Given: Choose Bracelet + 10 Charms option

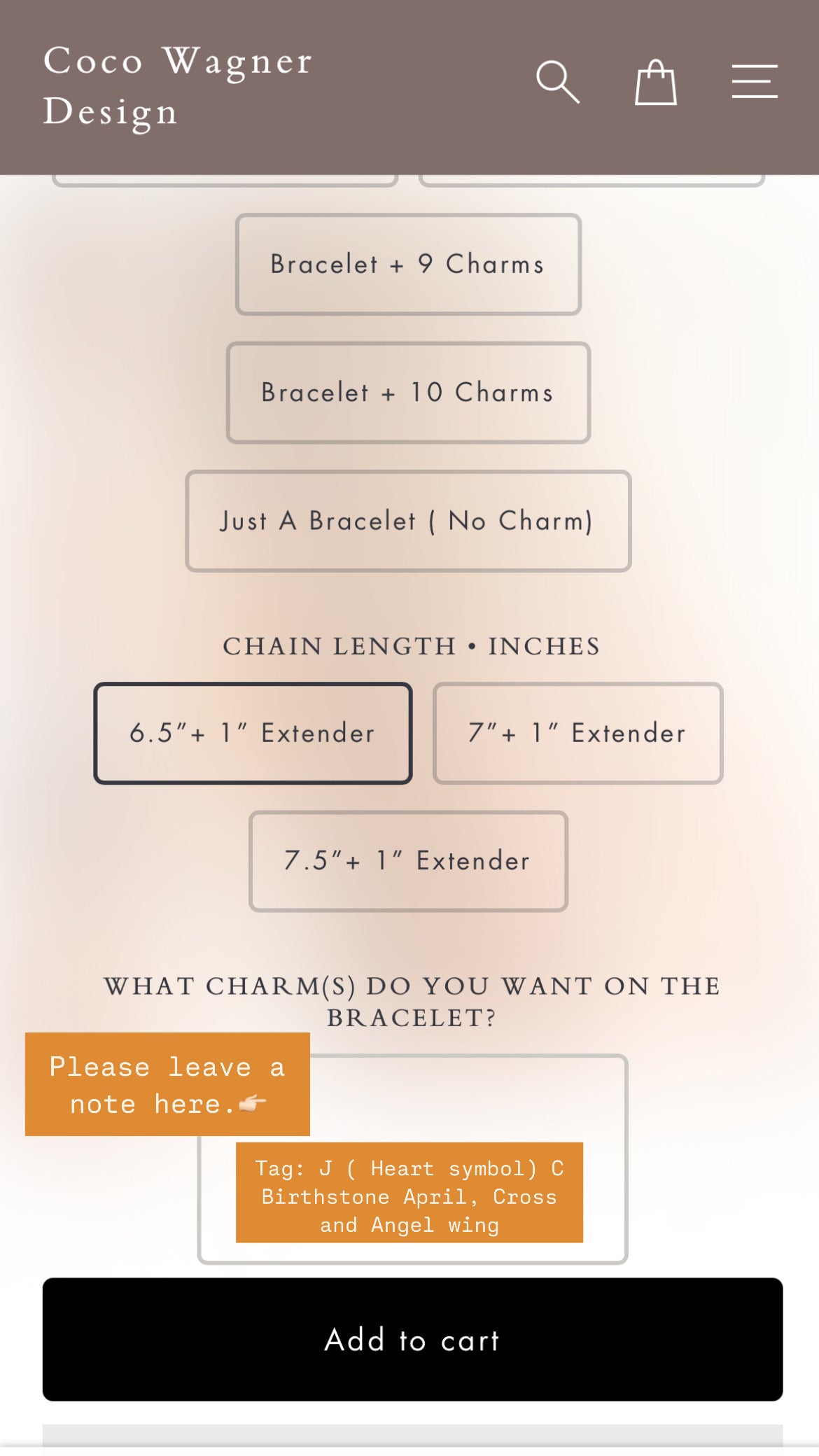Looking at the screenshot, I should 408,393.
